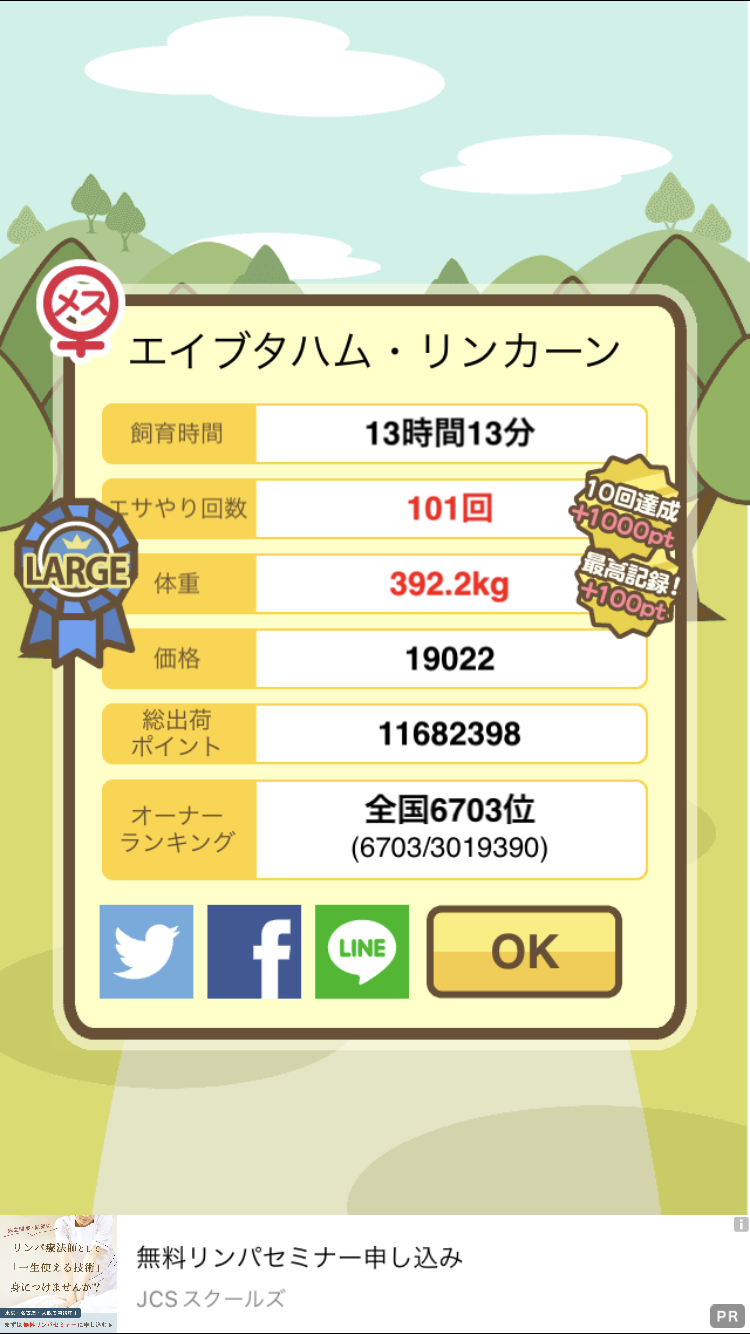The width and height of the screenshot is (750, 1334).
Task: Confirm the results with OK button
Action: coord(524,952)
